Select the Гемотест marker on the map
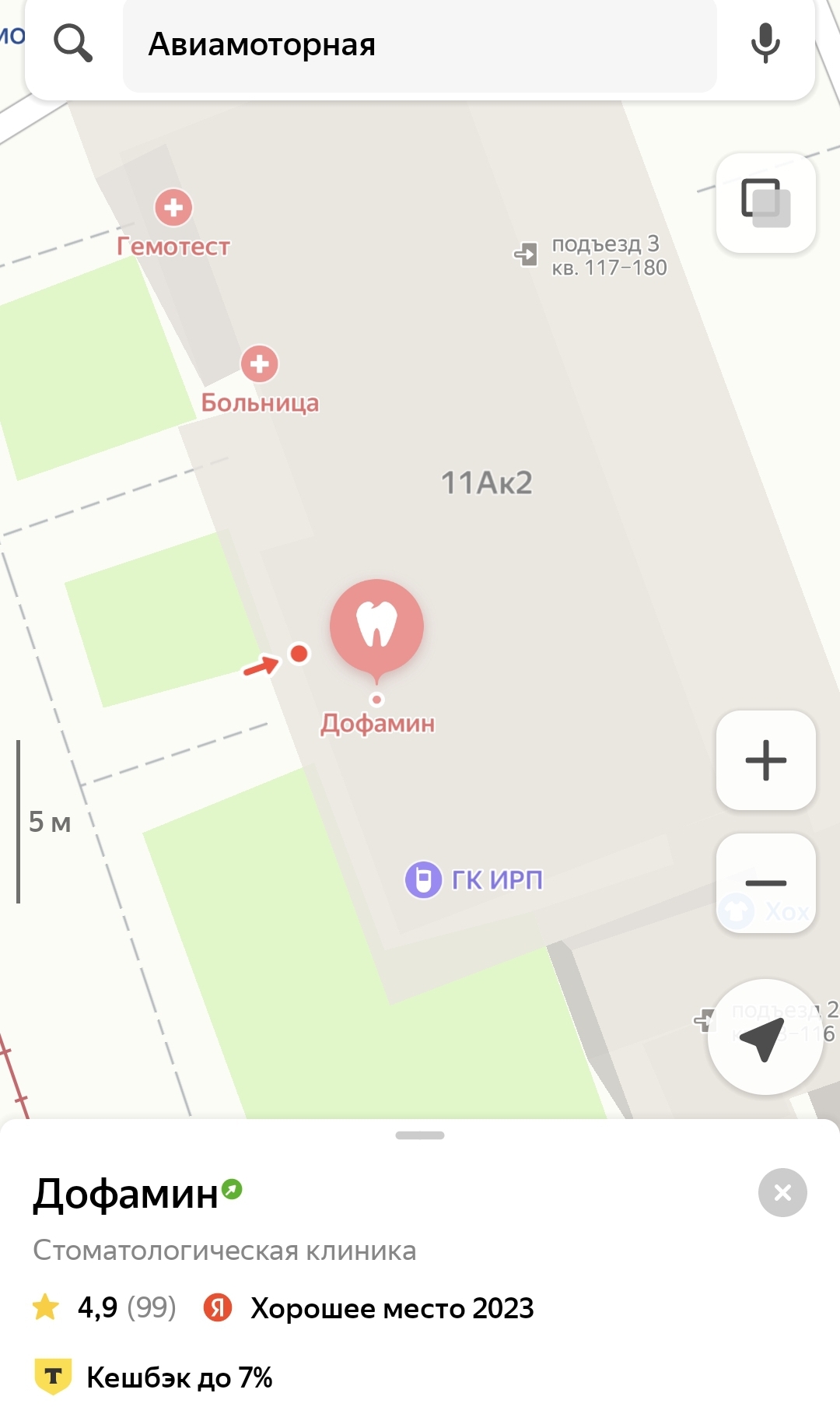 click(173, 208)
